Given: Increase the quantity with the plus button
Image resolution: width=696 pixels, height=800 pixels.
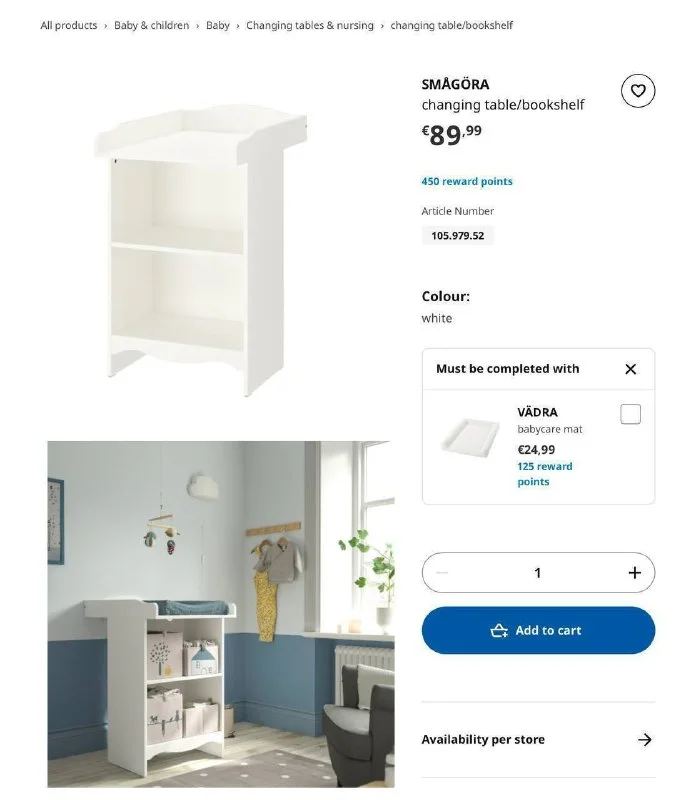Looking at the screenshot, I should click(634, 572).
